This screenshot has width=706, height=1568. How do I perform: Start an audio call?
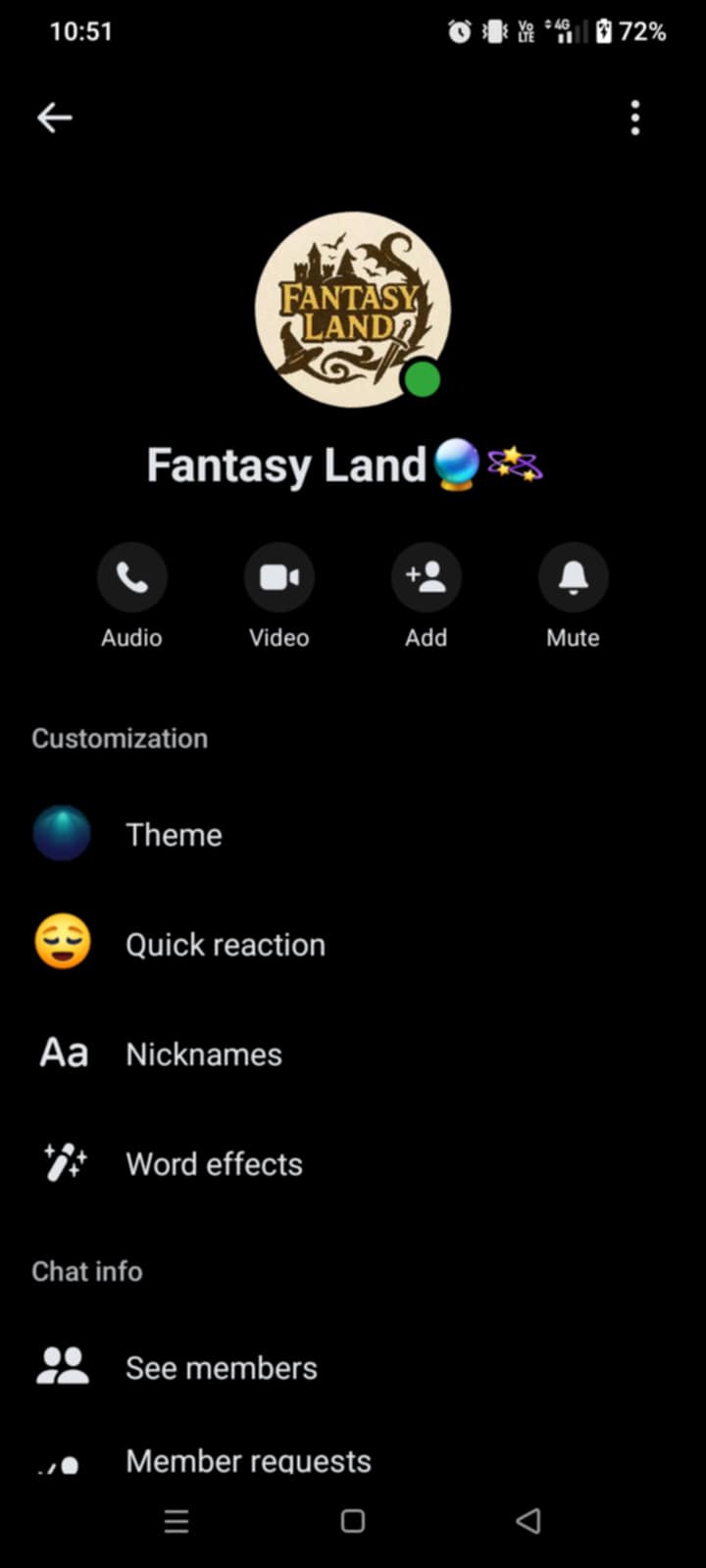click(x=132, y=577)
